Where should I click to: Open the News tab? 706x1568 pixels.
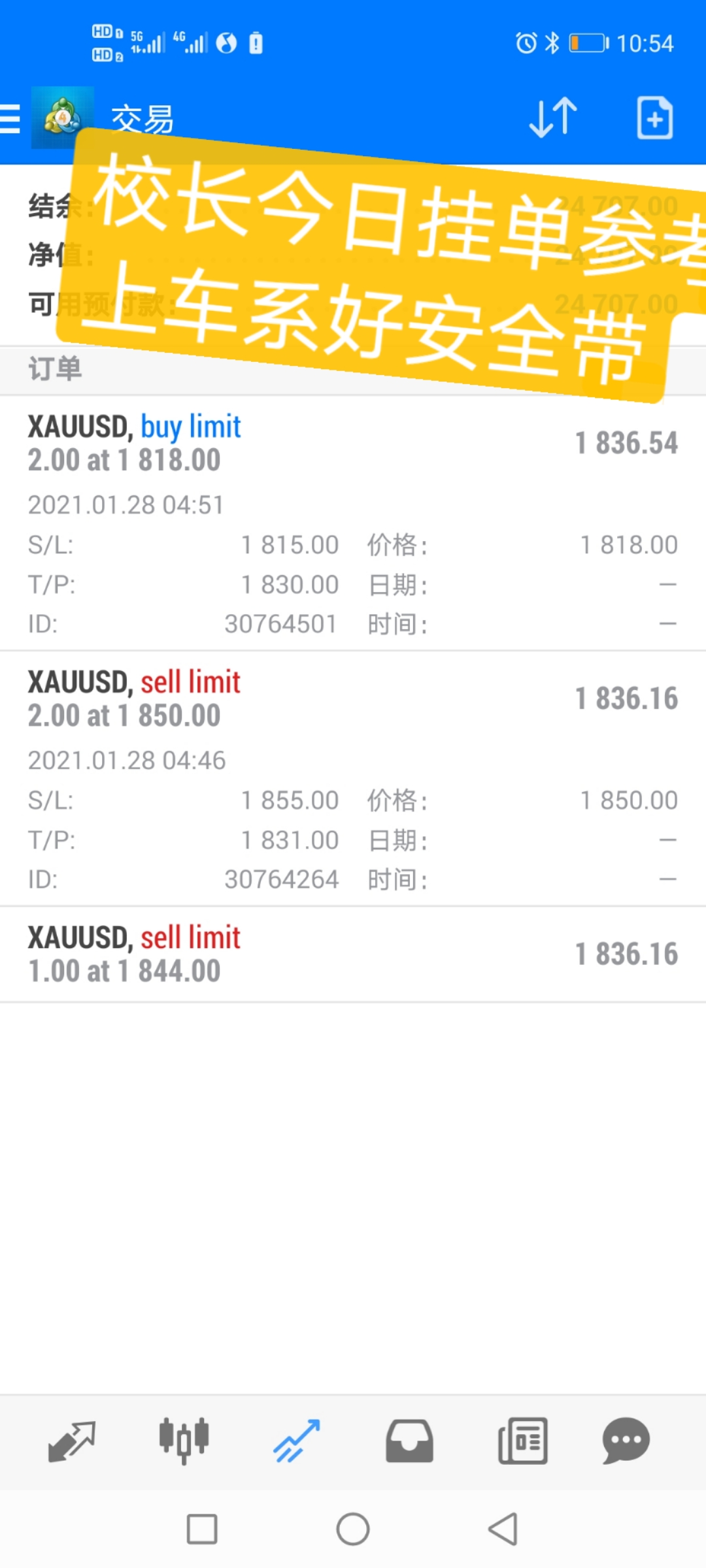coord(522,1441)
